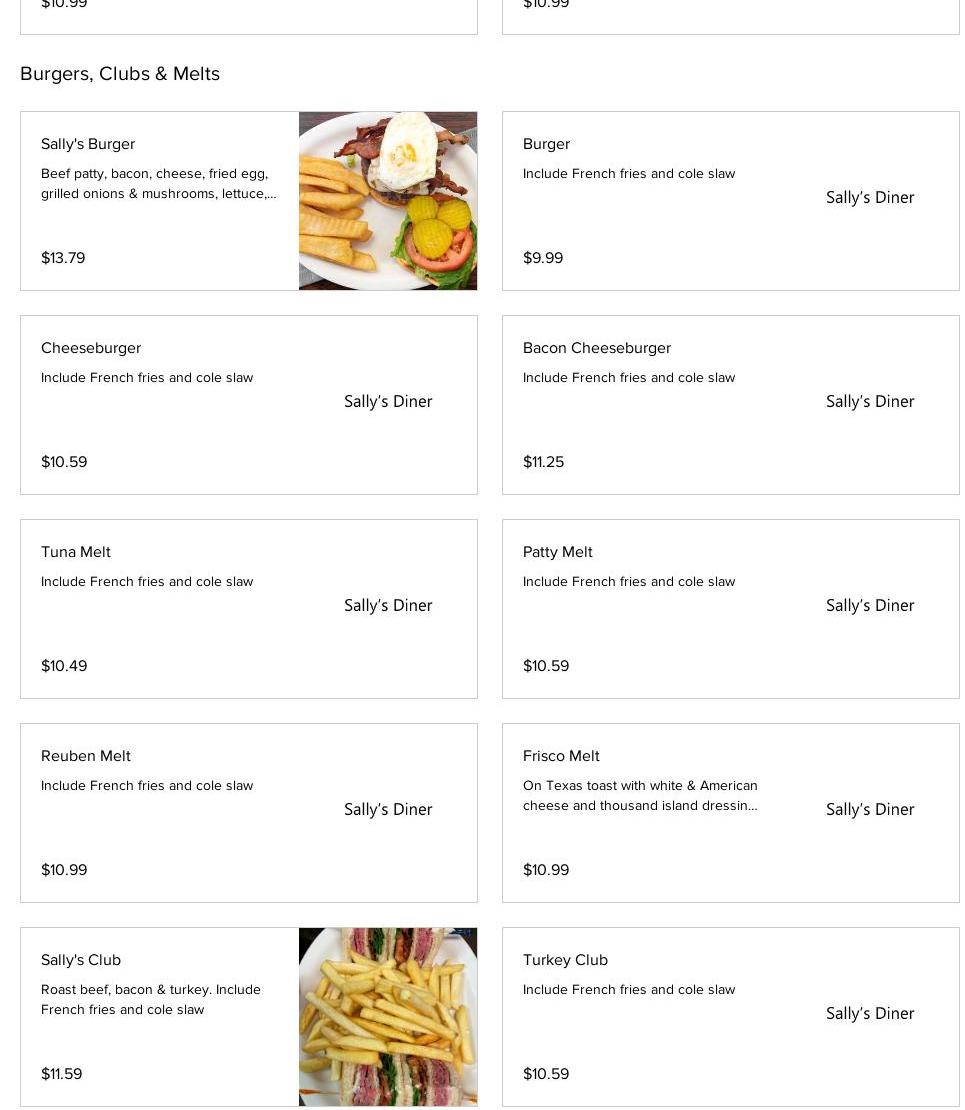Choose the Bacon Cheeseburger card
Image resolution: width=965 pixels, height=1110 pixels.
(731, 405)
